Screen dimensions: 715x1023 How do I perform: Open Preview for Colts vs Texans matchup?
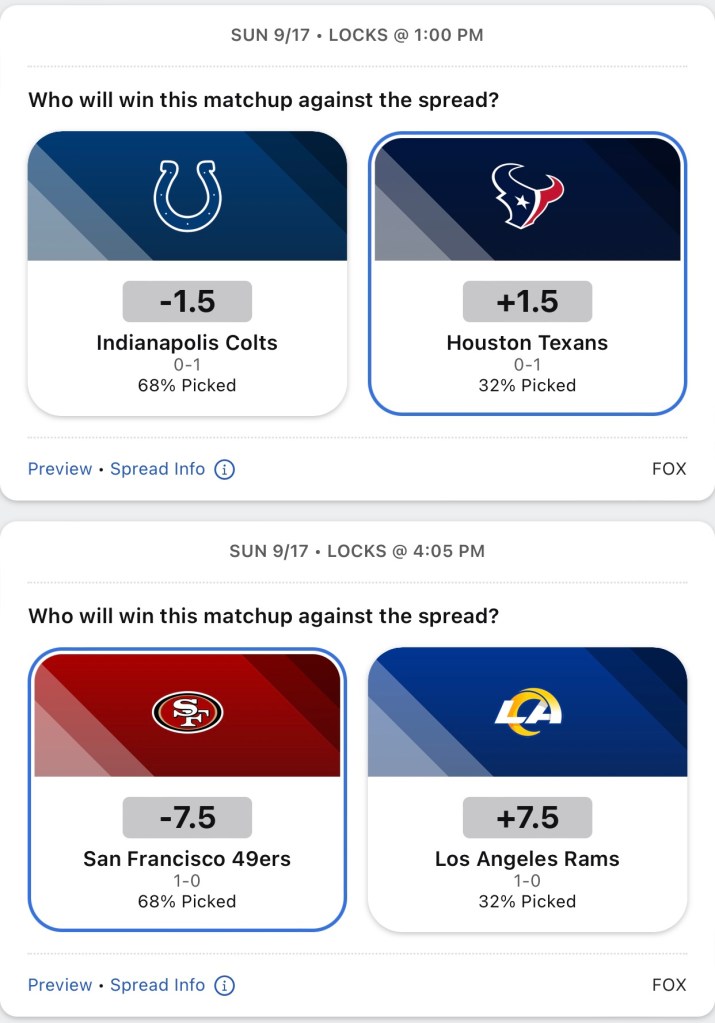[60, 469]
